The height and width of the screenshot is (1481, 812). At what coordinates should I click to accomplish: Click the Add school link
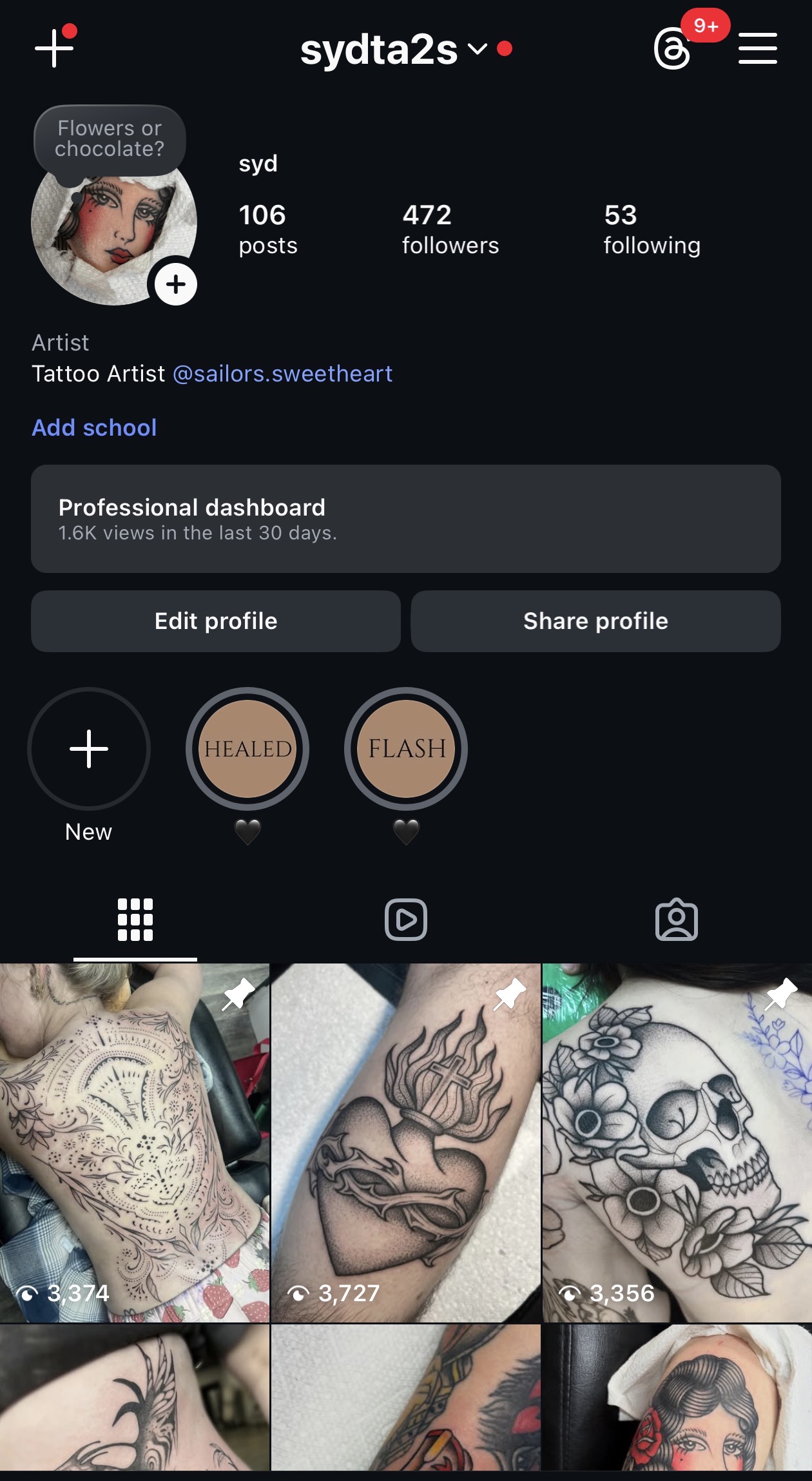tap(94, 427)
